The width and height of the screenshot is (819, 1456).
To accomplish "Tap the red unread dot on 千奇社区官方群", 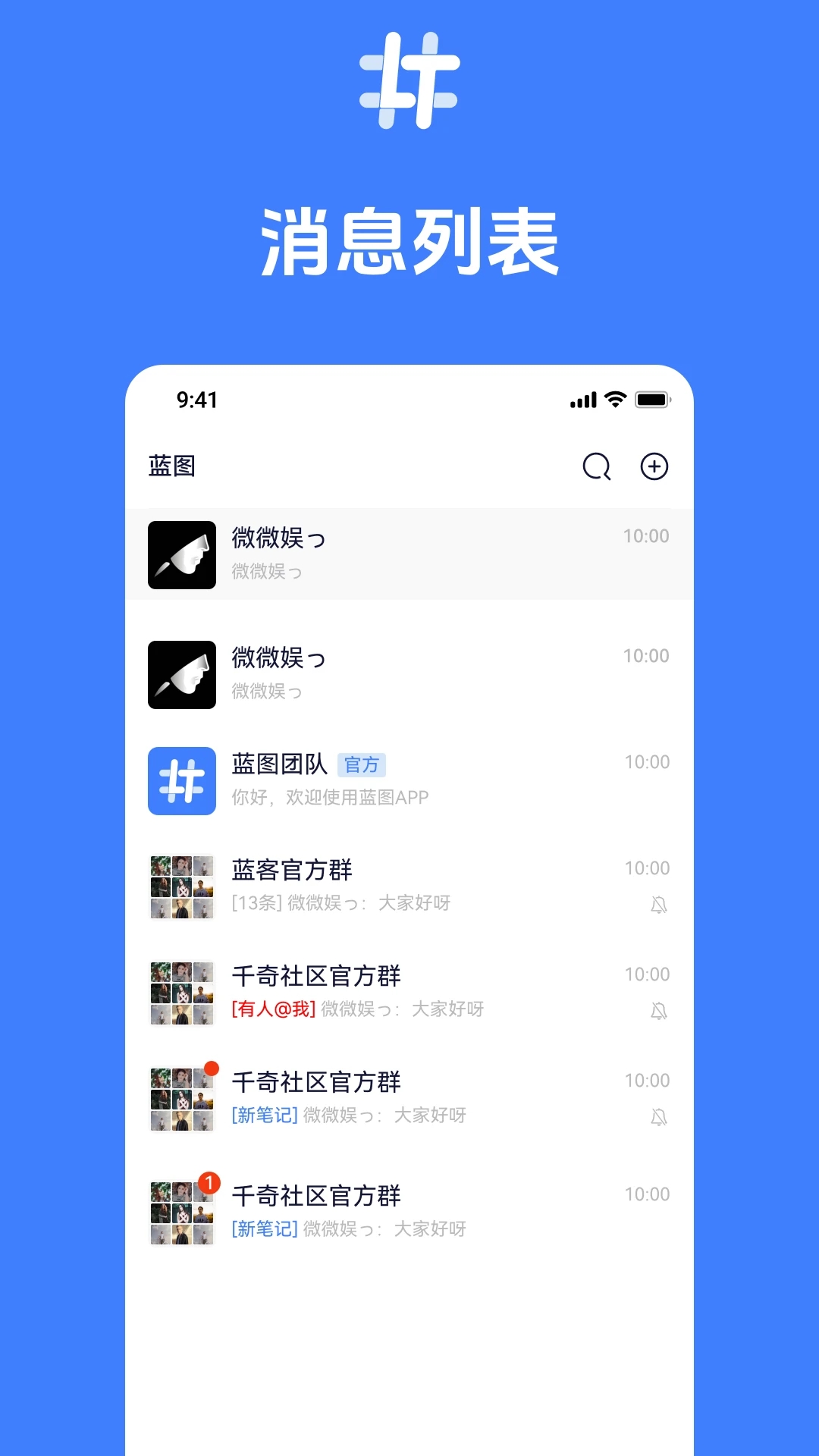I will point(211,1067).
